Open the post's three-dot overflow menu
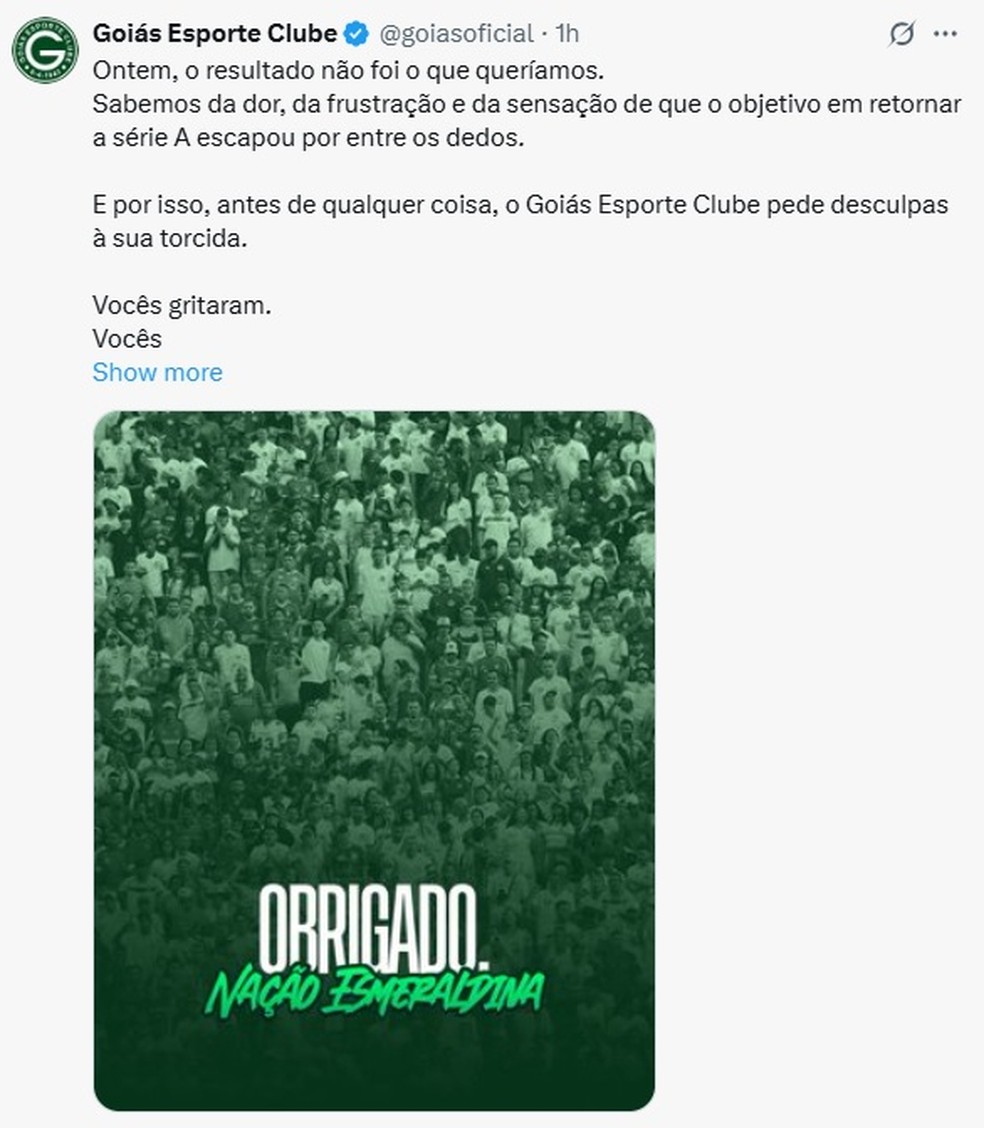 [x=945, y=34]
